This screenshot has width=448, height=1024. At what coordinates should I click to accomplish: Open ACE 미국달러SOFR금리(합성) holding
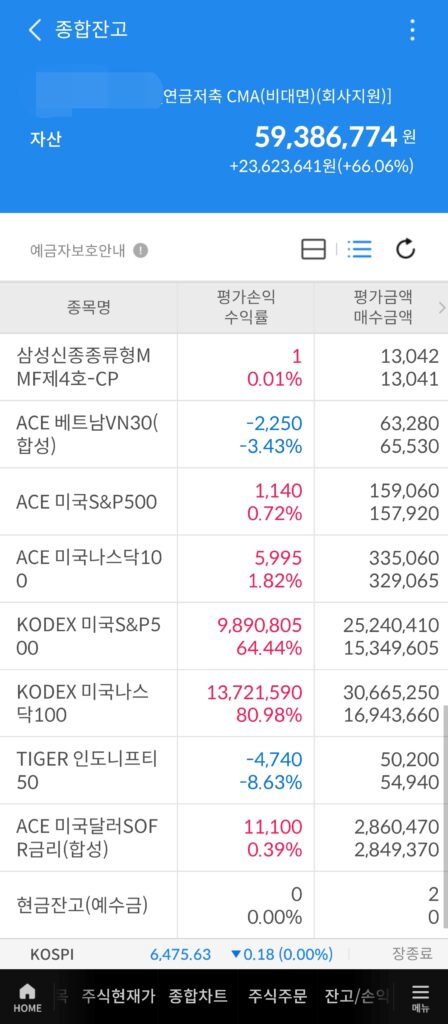point(224,838)
